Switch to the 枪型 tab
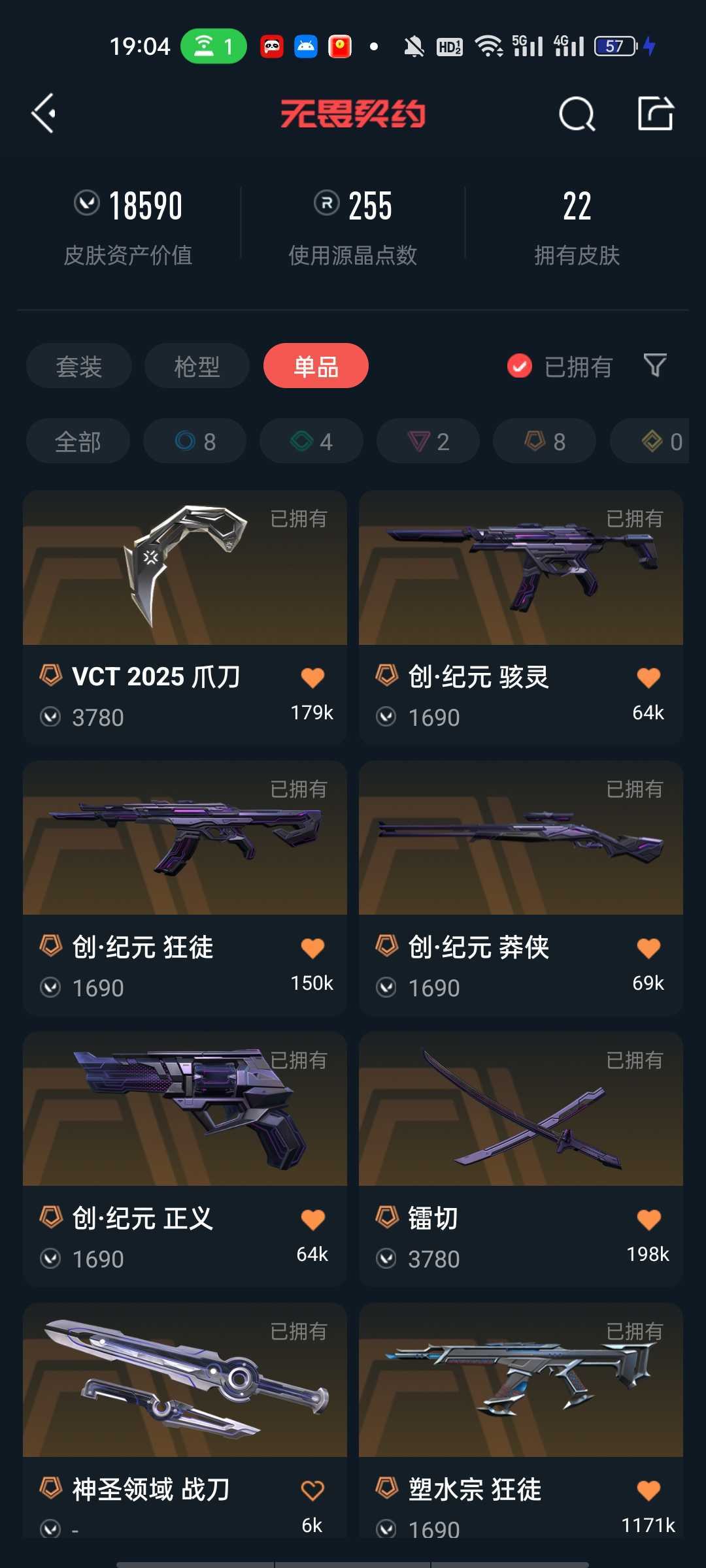Image resolution: width=706 pixels, height=1568 pixels. (x=197, y=366)
